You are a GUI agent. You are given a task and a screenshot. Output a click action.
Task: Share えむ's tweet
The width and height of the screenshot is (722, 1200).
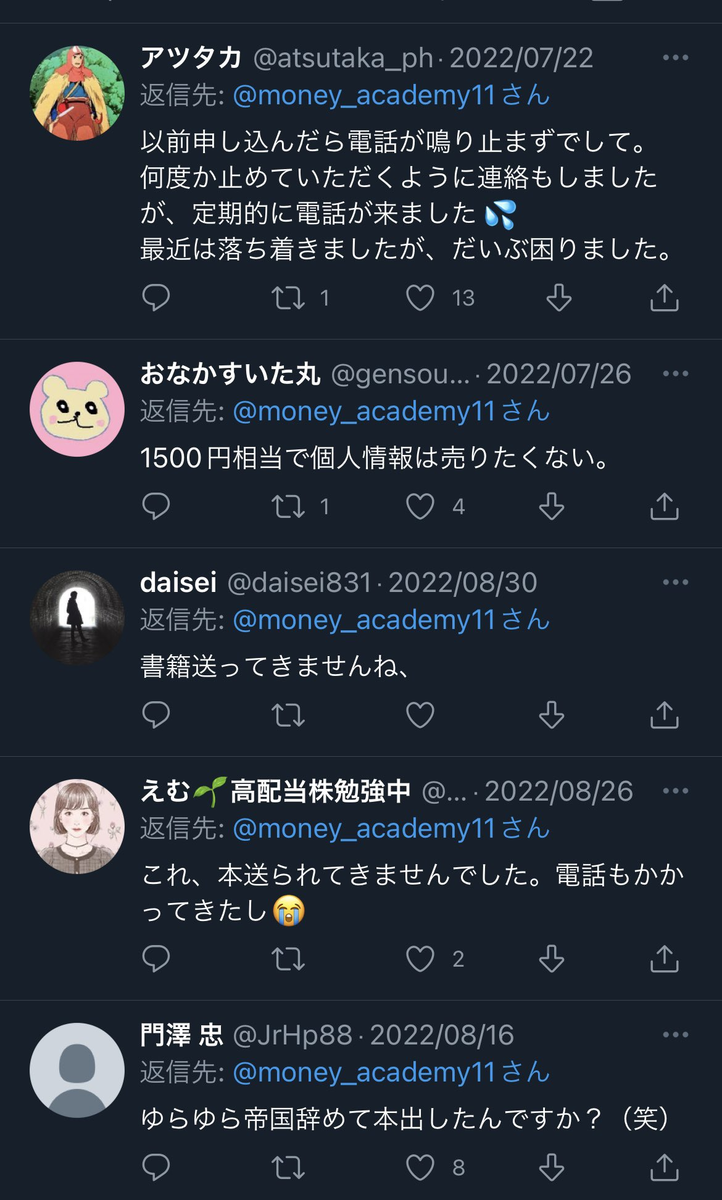coord(664,960)
